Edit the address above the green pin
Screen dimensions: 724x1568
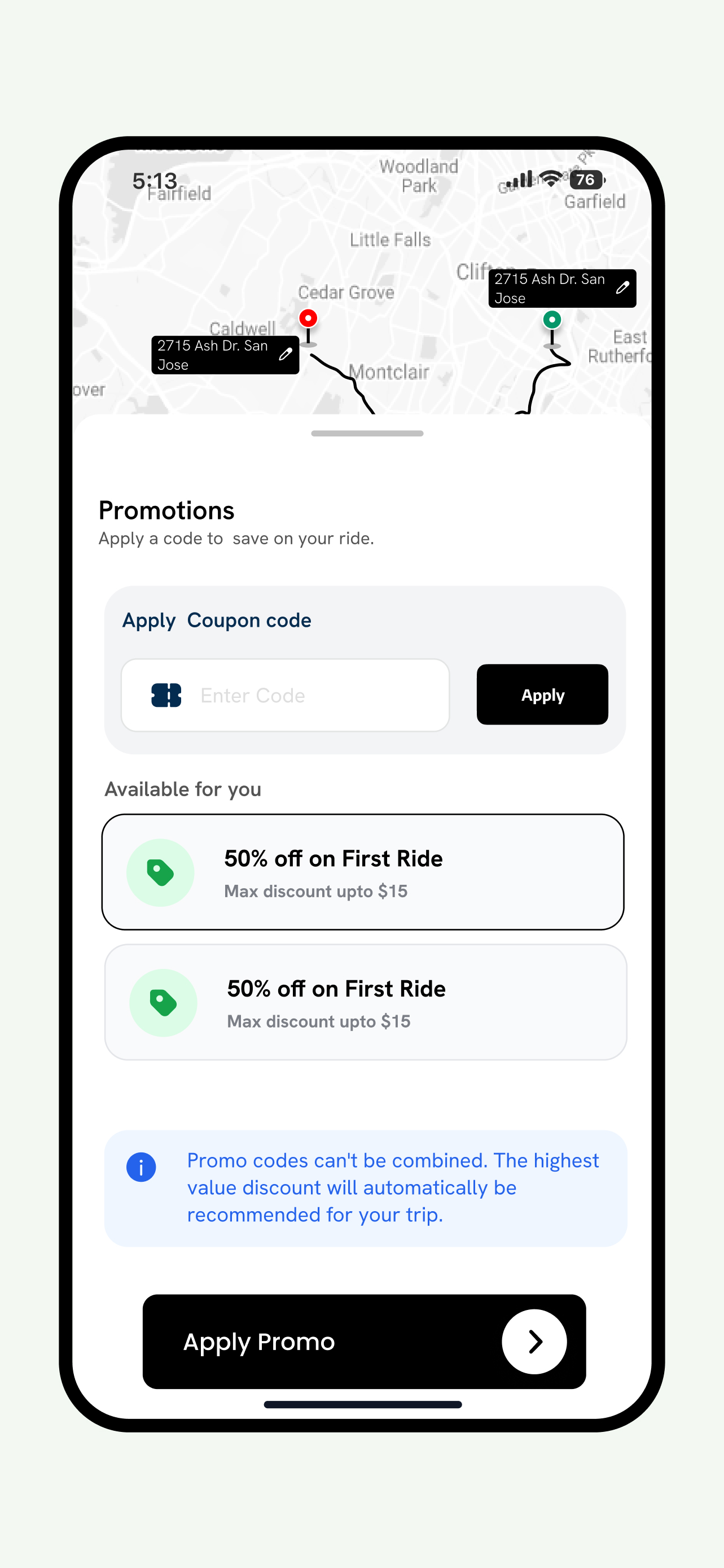coord(622,288)
